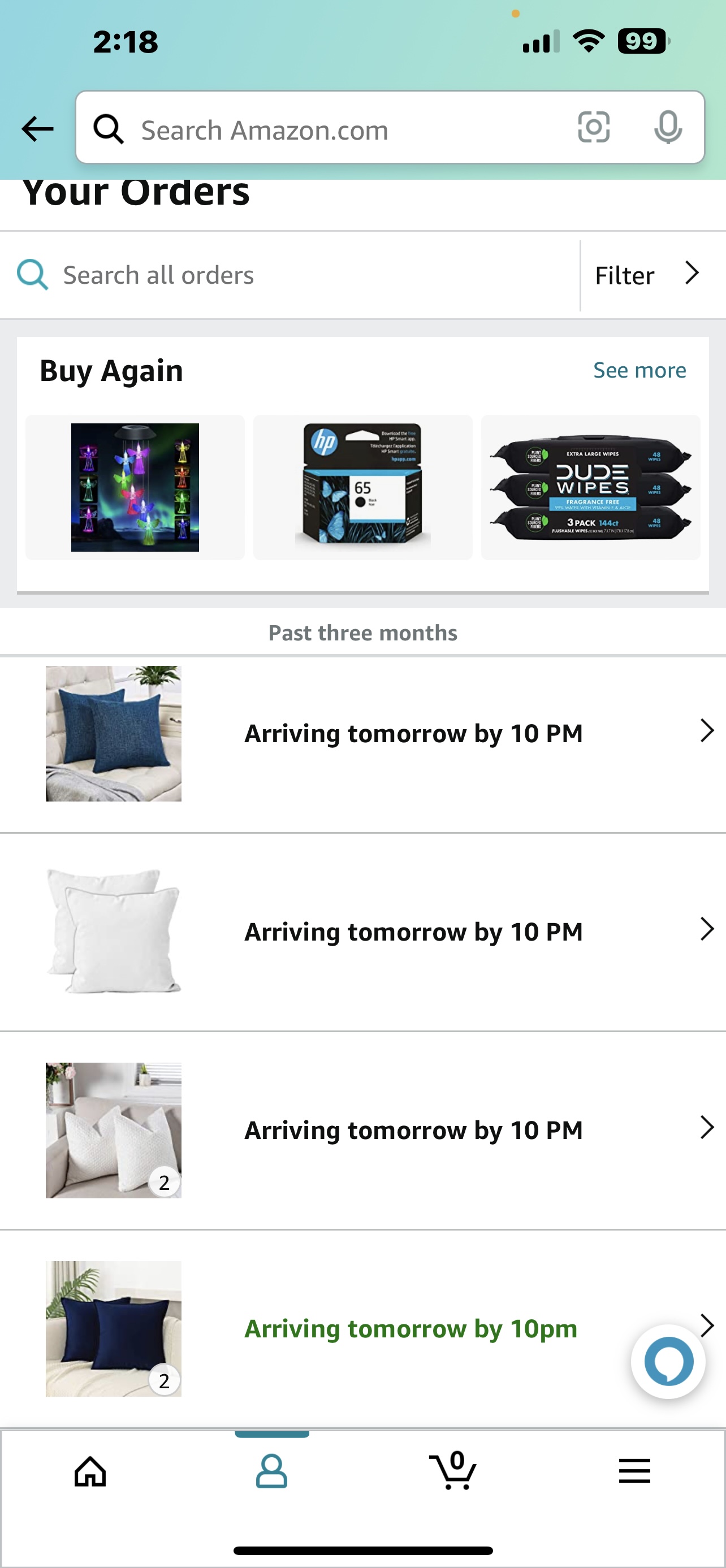
Task: Open the shopping cart tab
Action: 453,1472
